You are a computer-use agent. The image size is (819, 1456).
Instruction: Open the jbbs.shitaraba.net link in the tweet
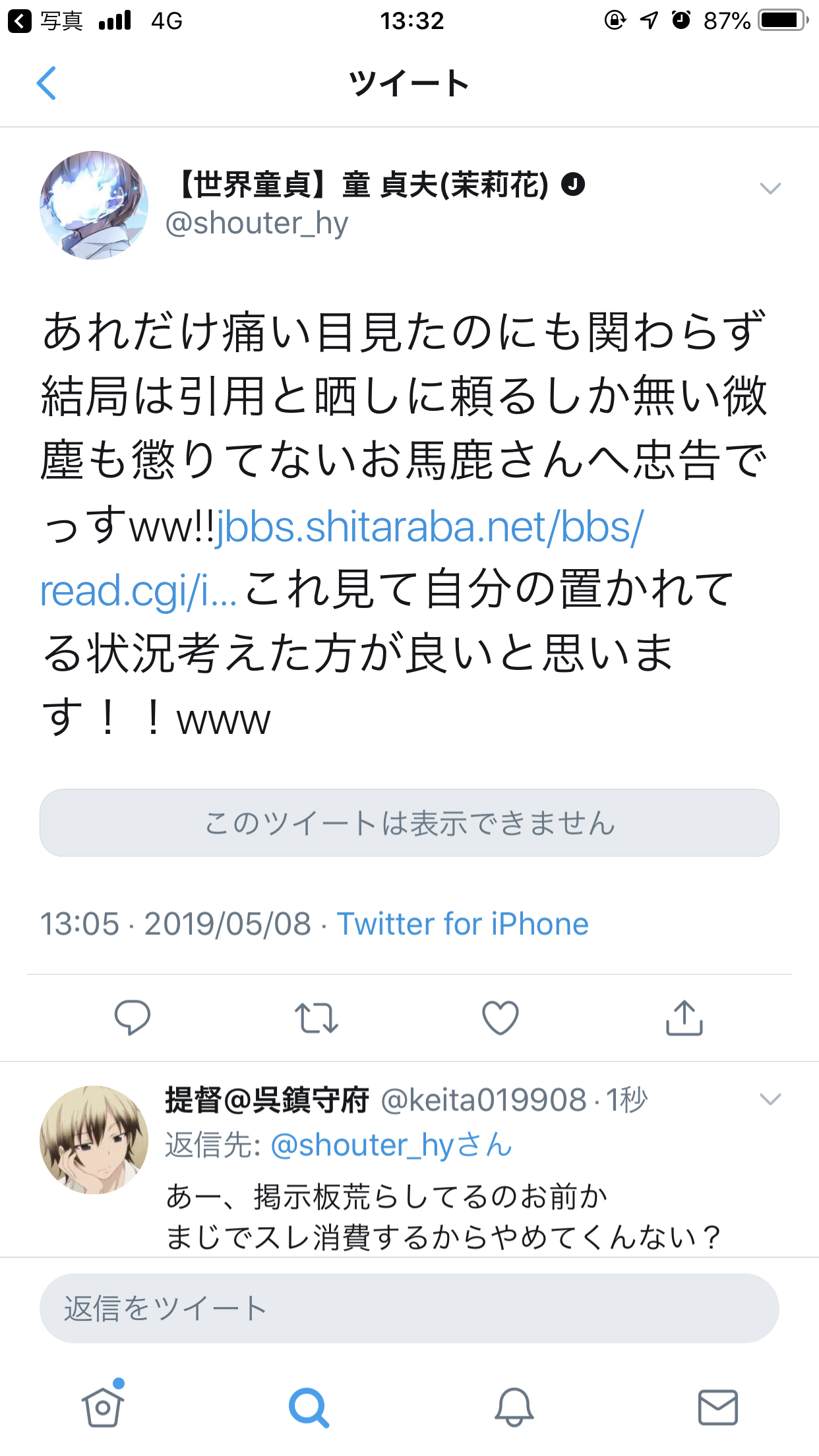click(429, 528)
